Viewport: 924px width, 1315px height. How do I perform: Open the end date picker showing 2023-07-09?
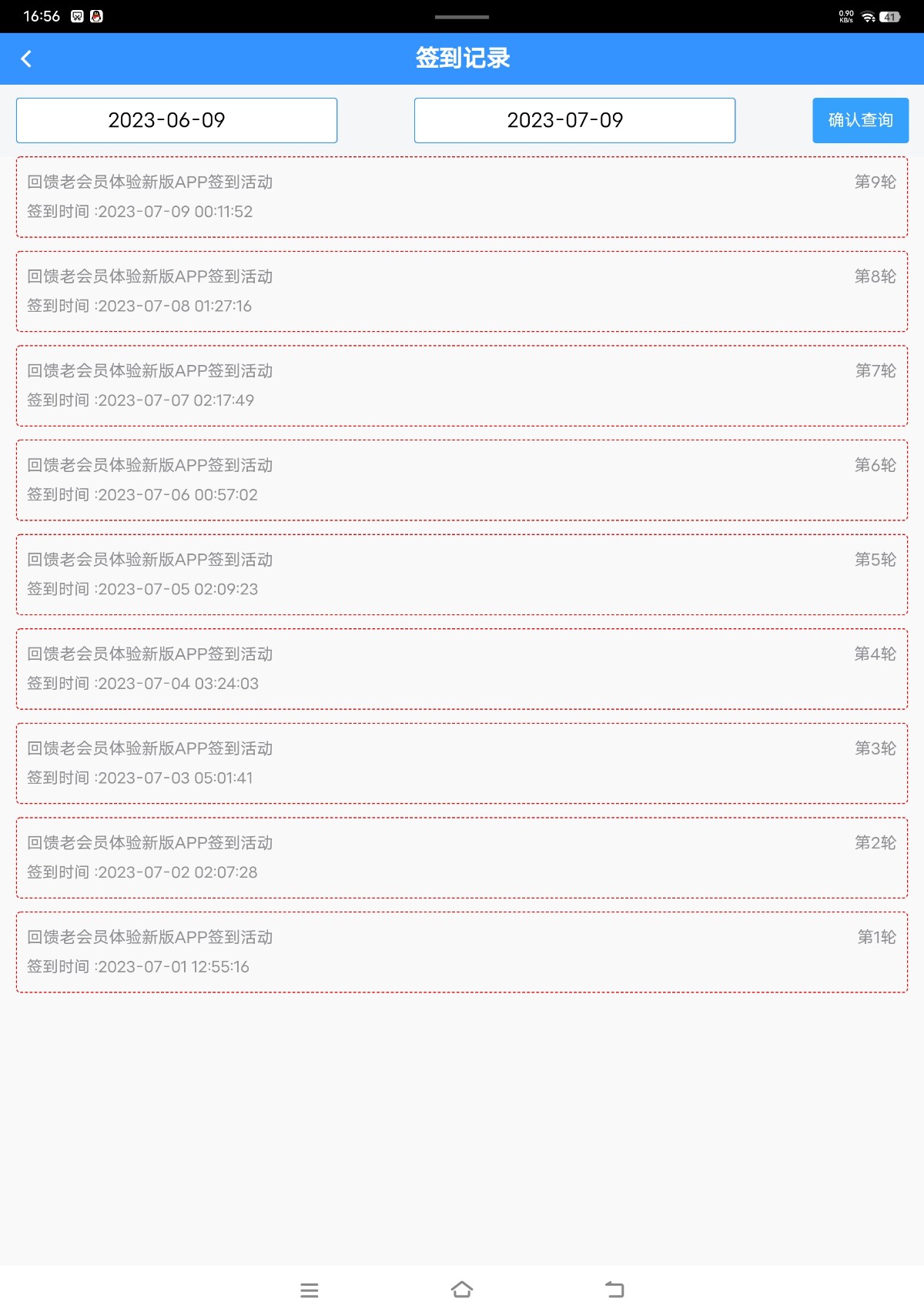574,120
